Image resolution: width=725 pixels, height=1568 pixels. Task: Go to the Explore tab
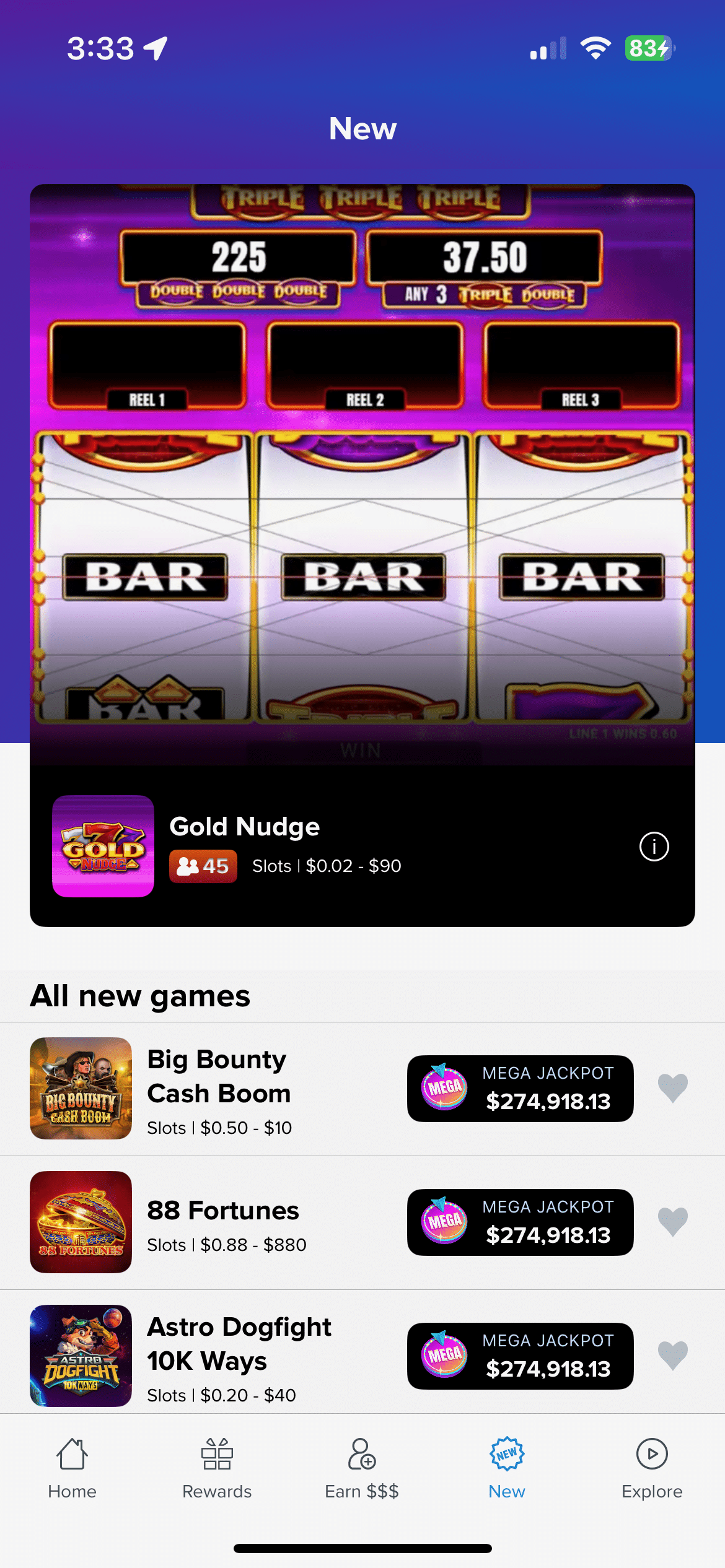point(652,1468)
